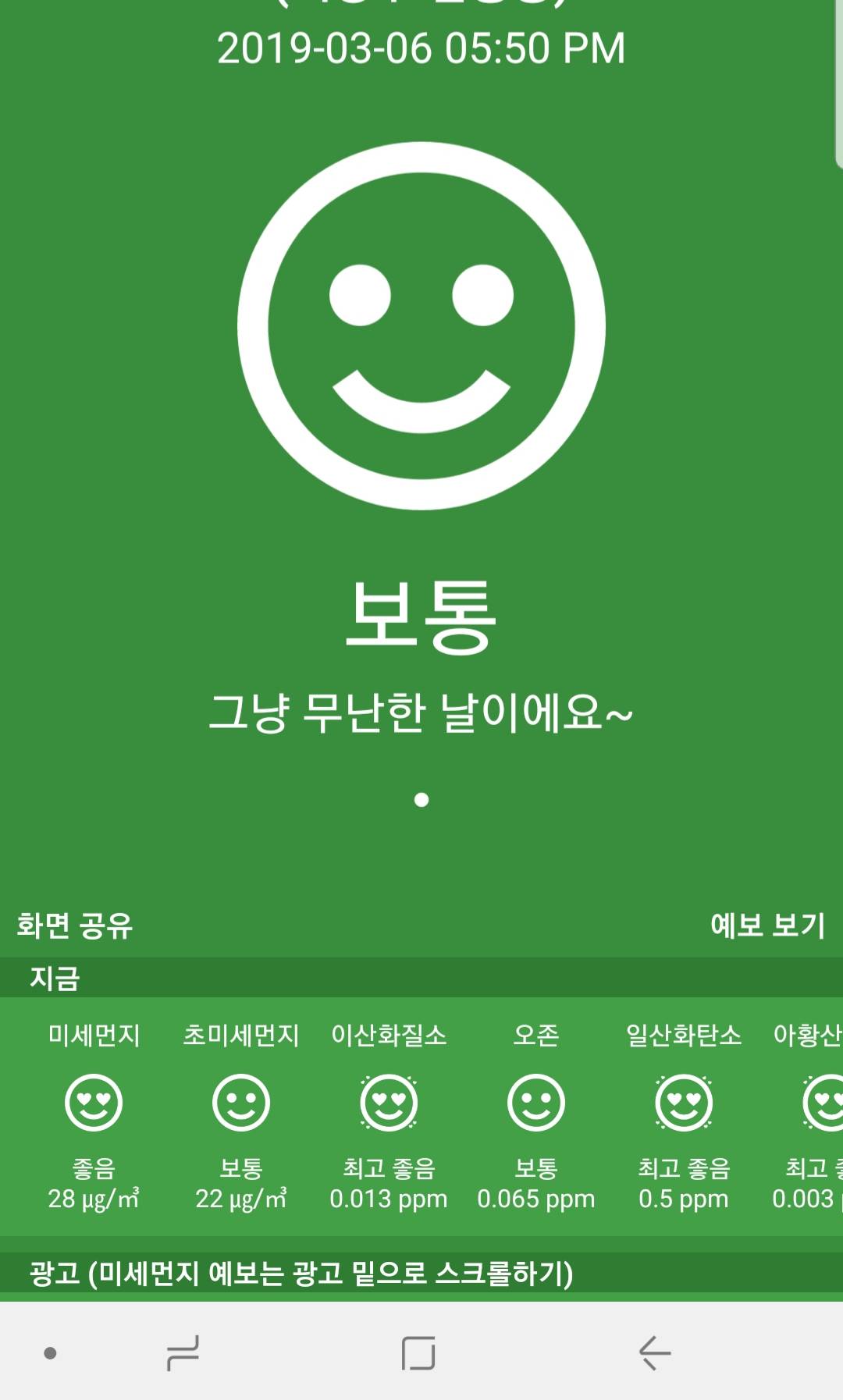The width and height of the screenshot is (843, 1400).
Task: Open 예보 보기 forecast view
Action: tap(767, 926)
